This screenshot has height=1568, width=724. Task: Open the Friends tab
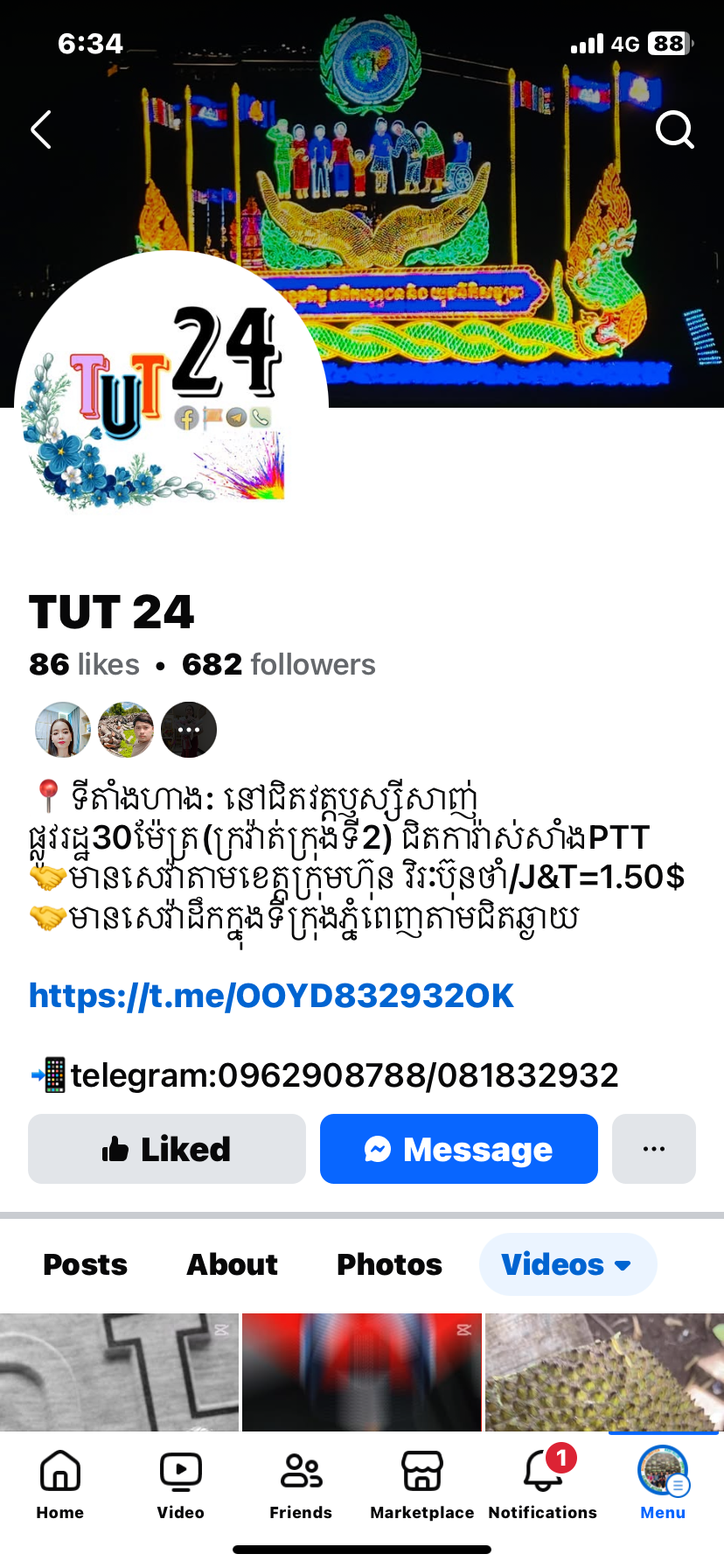tap(301, 1485)
